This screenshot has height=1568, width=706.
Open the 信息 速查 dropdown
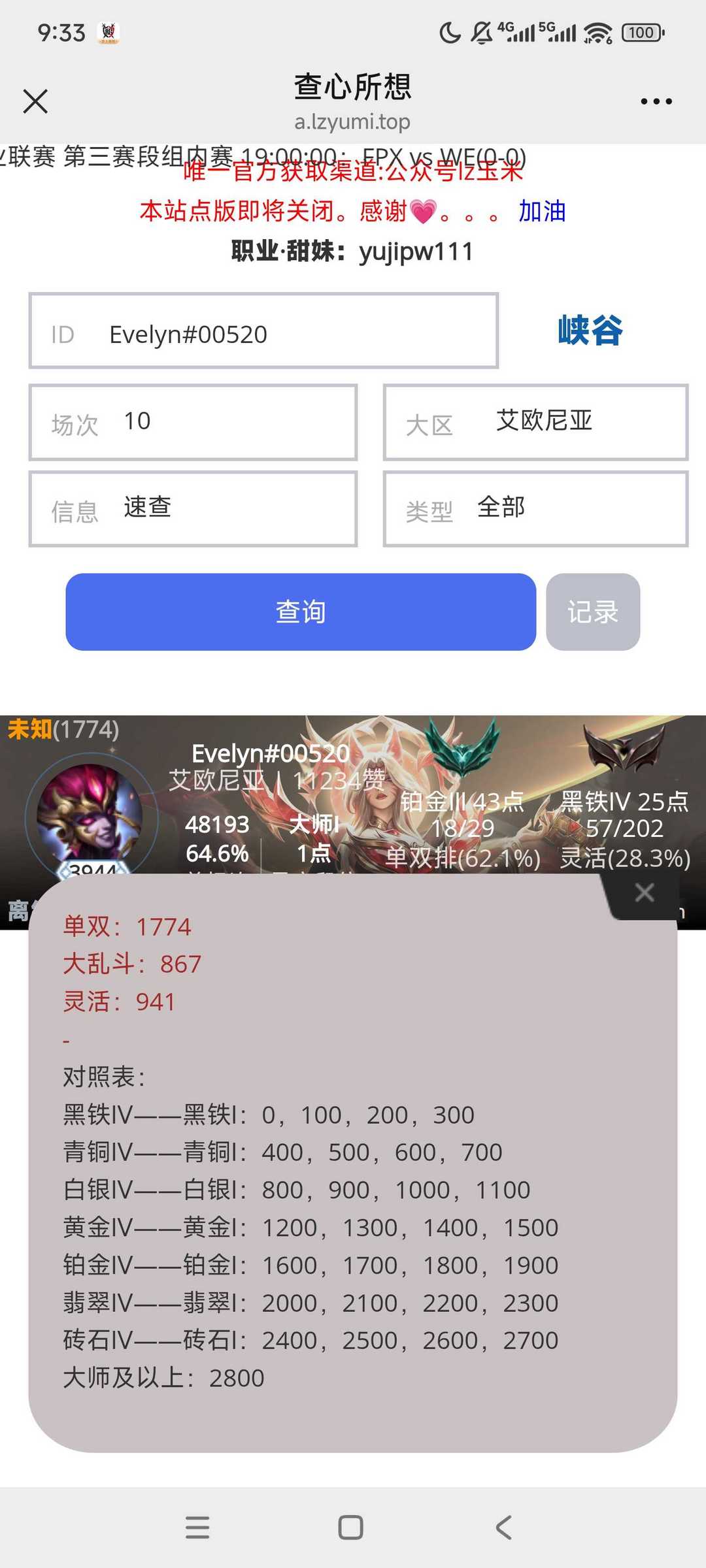coord(193,508)
